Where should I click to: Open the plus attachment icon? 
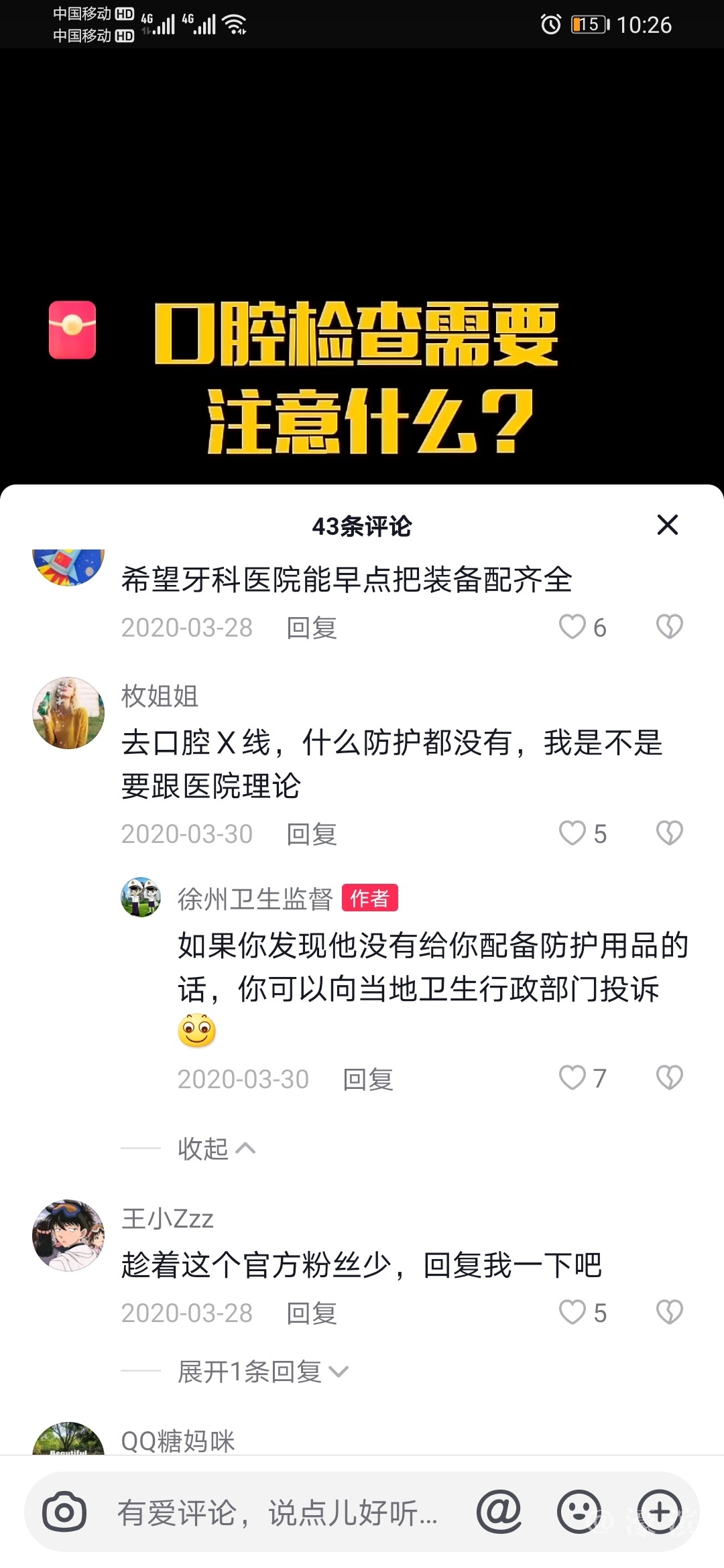click(x=660, y=1512)
